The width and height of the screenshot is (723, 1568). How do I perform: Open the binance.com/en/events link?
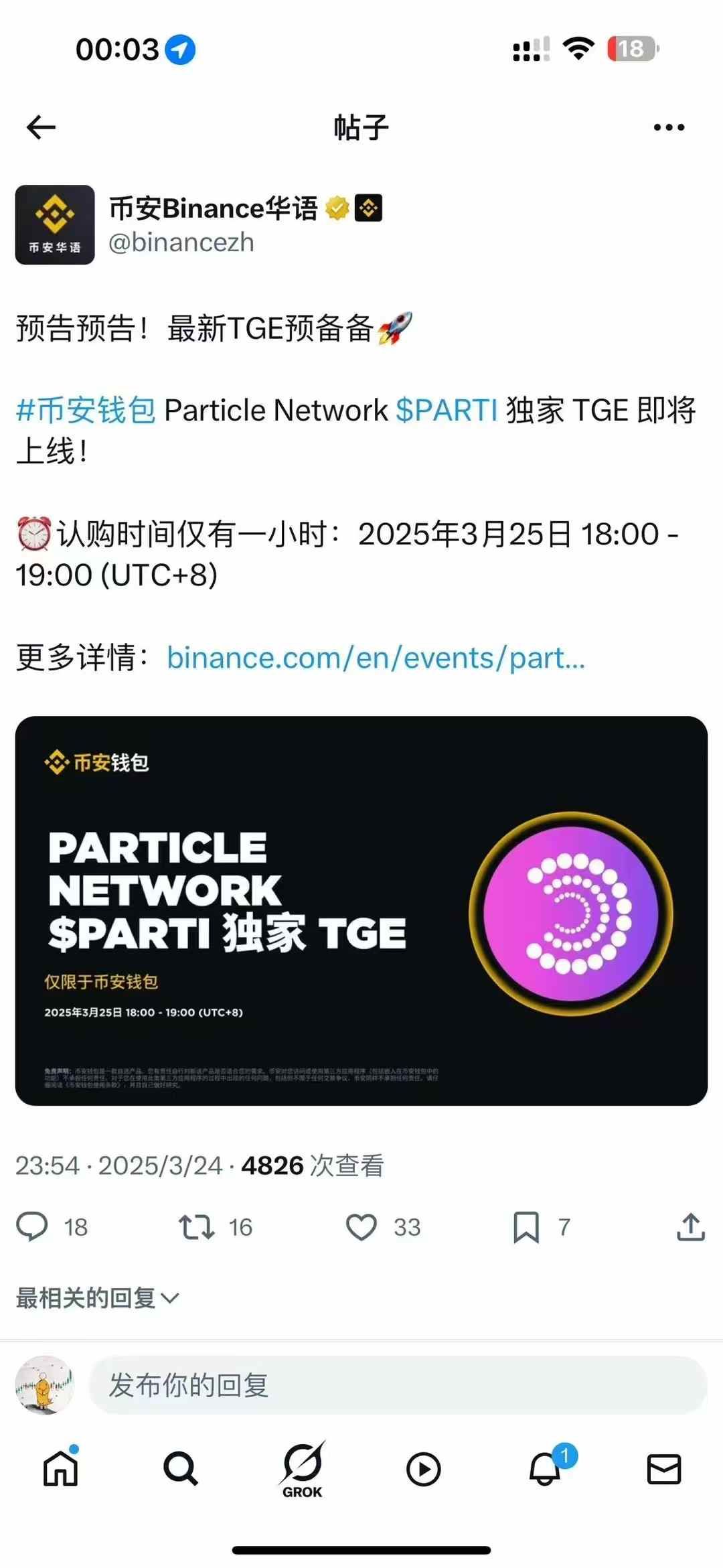pos(376,658)
